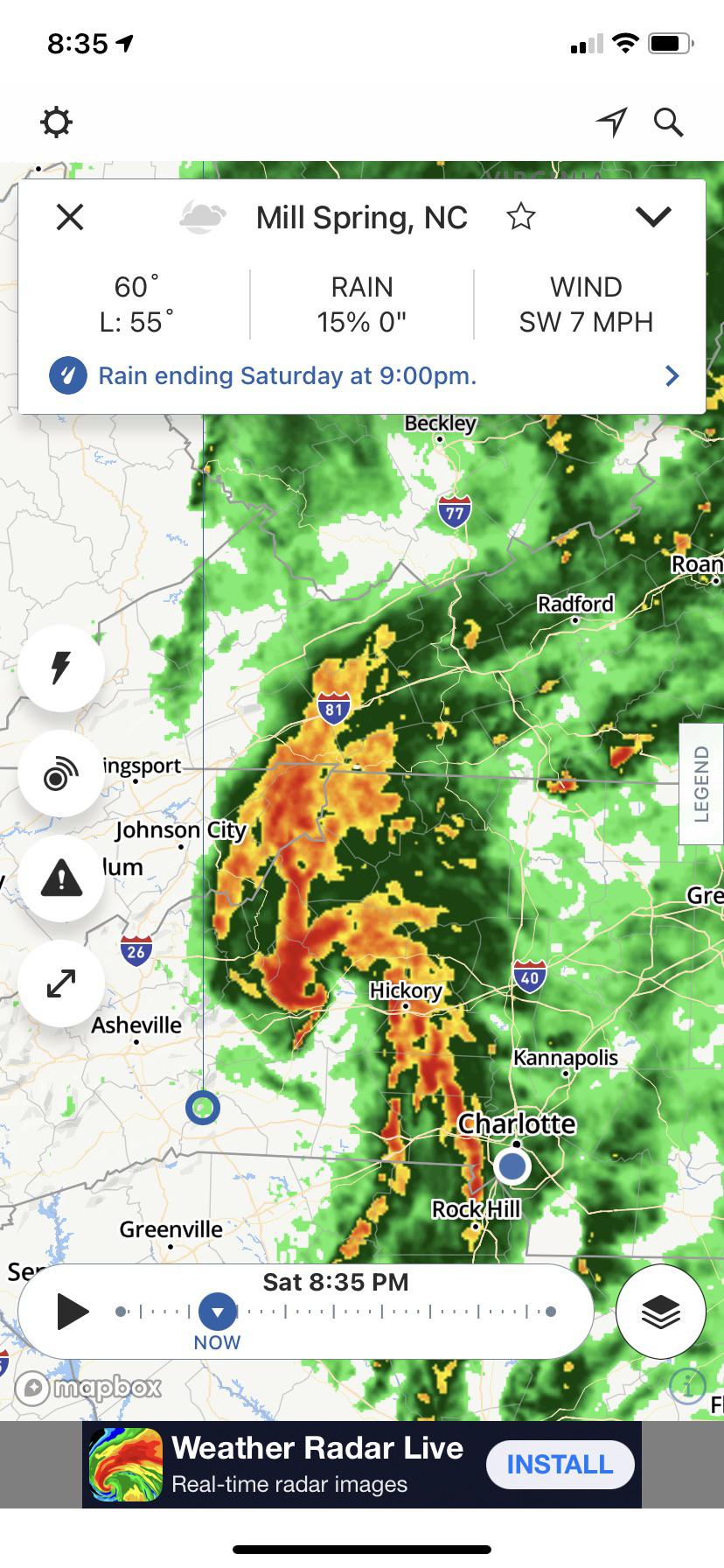The height and width of the screenshot is (1568, 724).
Task: Select the lightning strikes overlay icon
Action: (61, 668)
